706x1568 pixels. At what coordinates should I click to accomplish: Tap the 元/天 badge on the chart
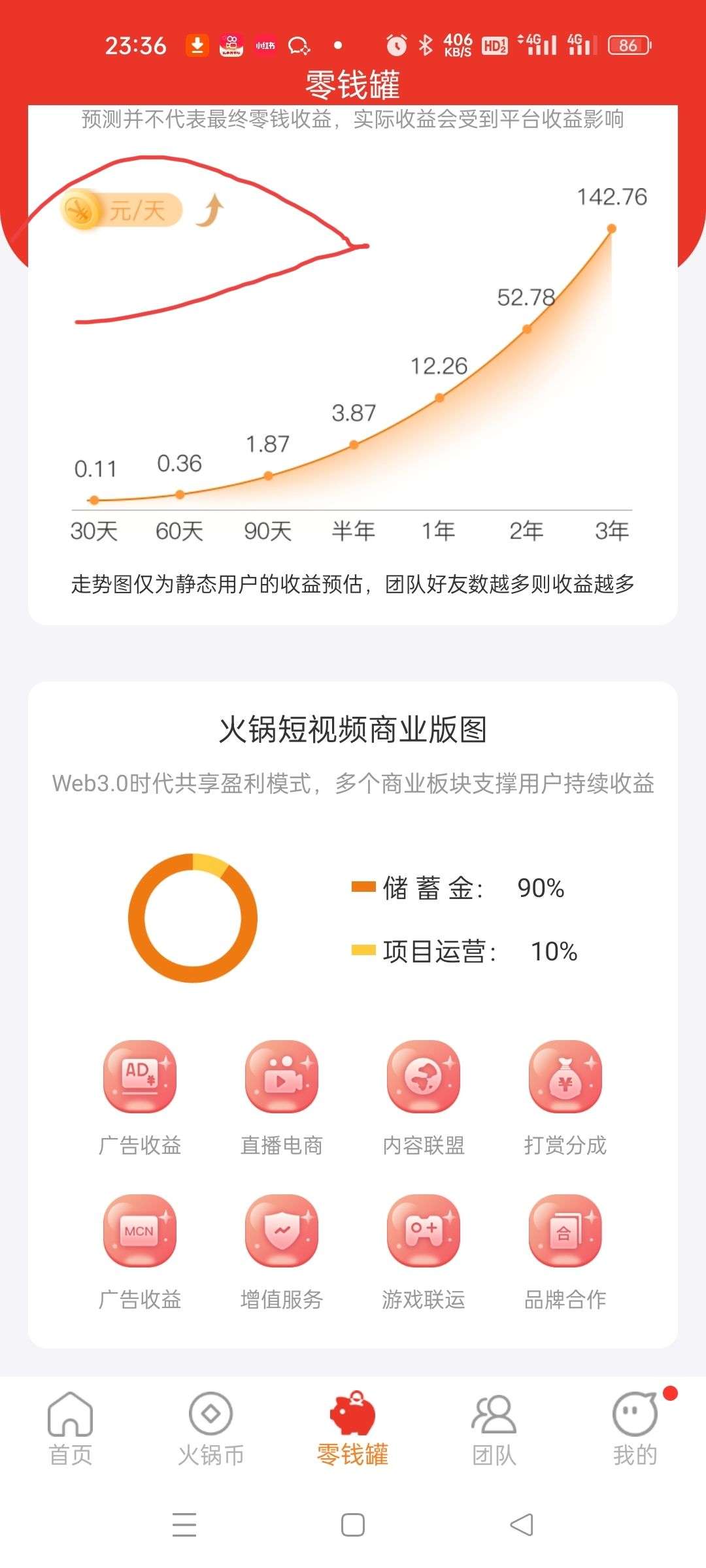(x=122, y=210)
